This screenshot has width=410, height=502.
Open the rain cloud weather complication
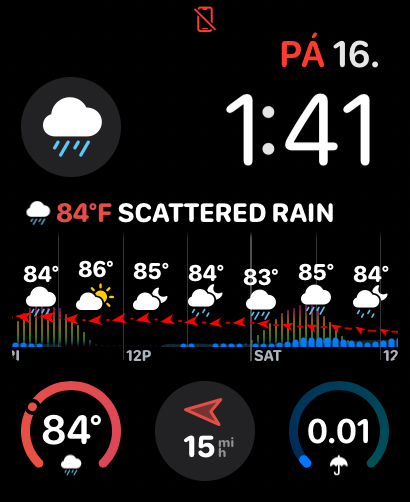coord(71,127)
